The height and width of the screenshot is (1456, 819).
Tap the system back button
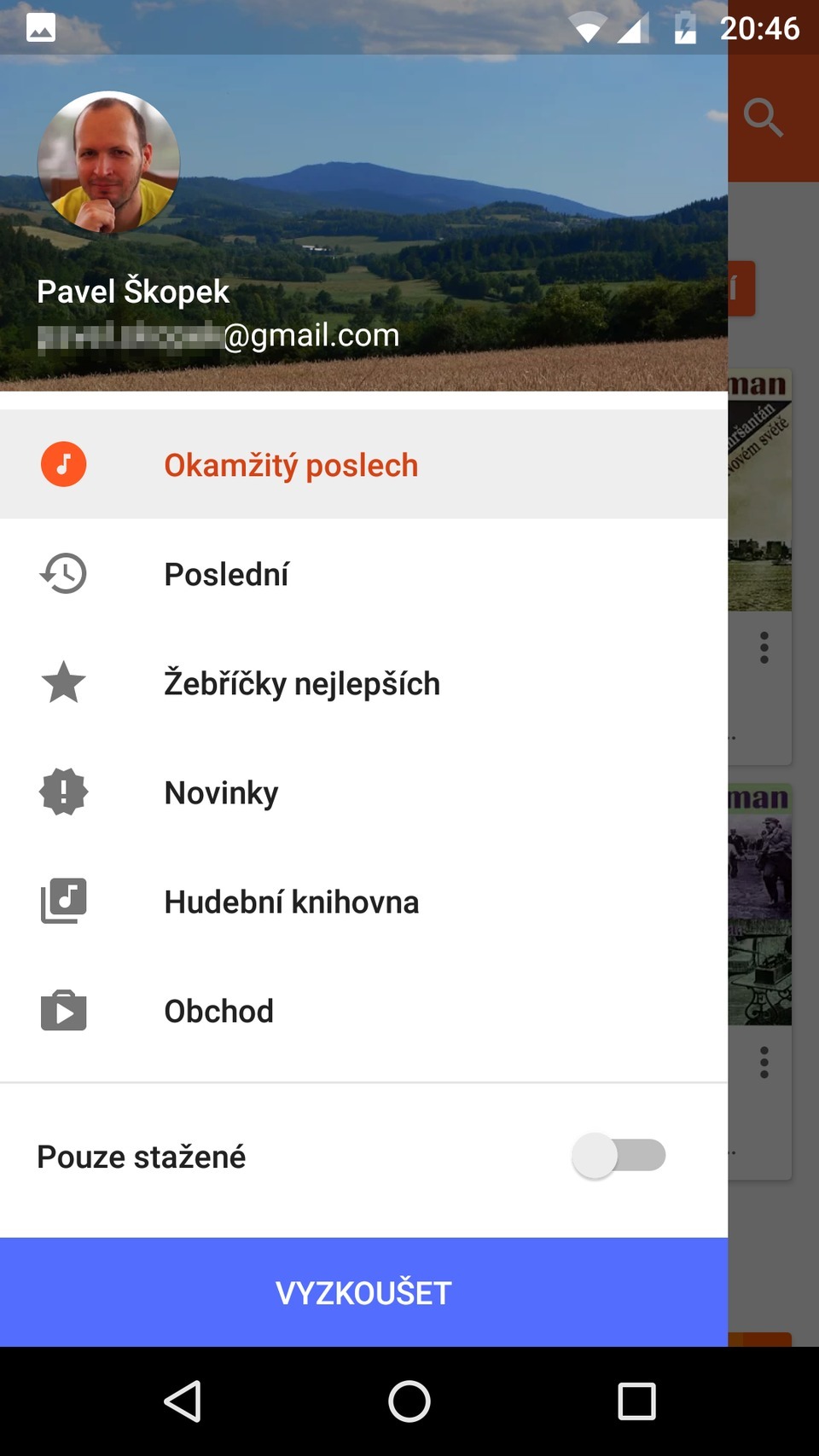coord(183,1401)
